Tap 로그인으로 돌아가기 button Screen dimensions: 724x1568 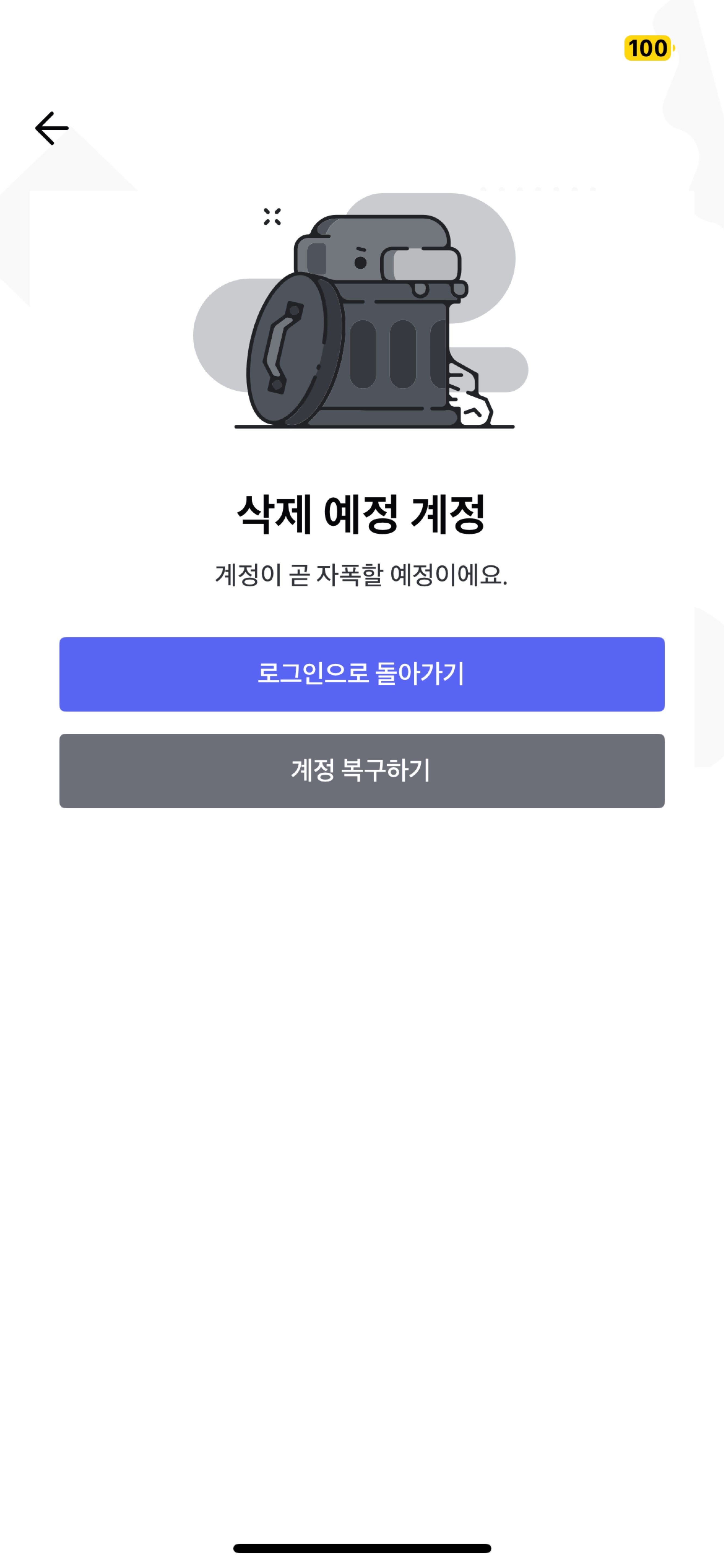(x=361, y=674)
